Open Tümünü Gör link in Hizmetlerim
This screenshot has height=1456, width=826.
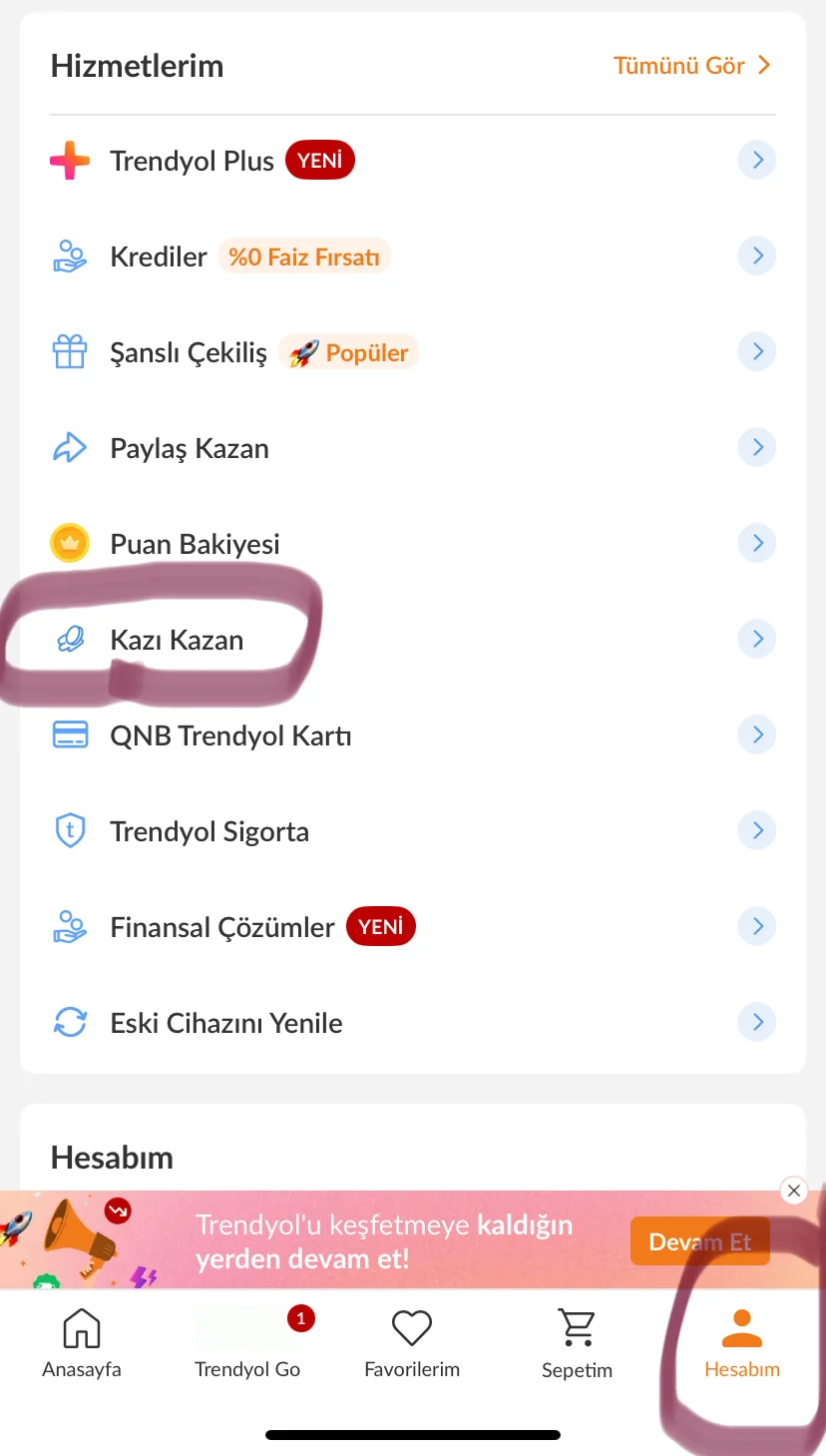pyautogui.click(x=691, y=66)
